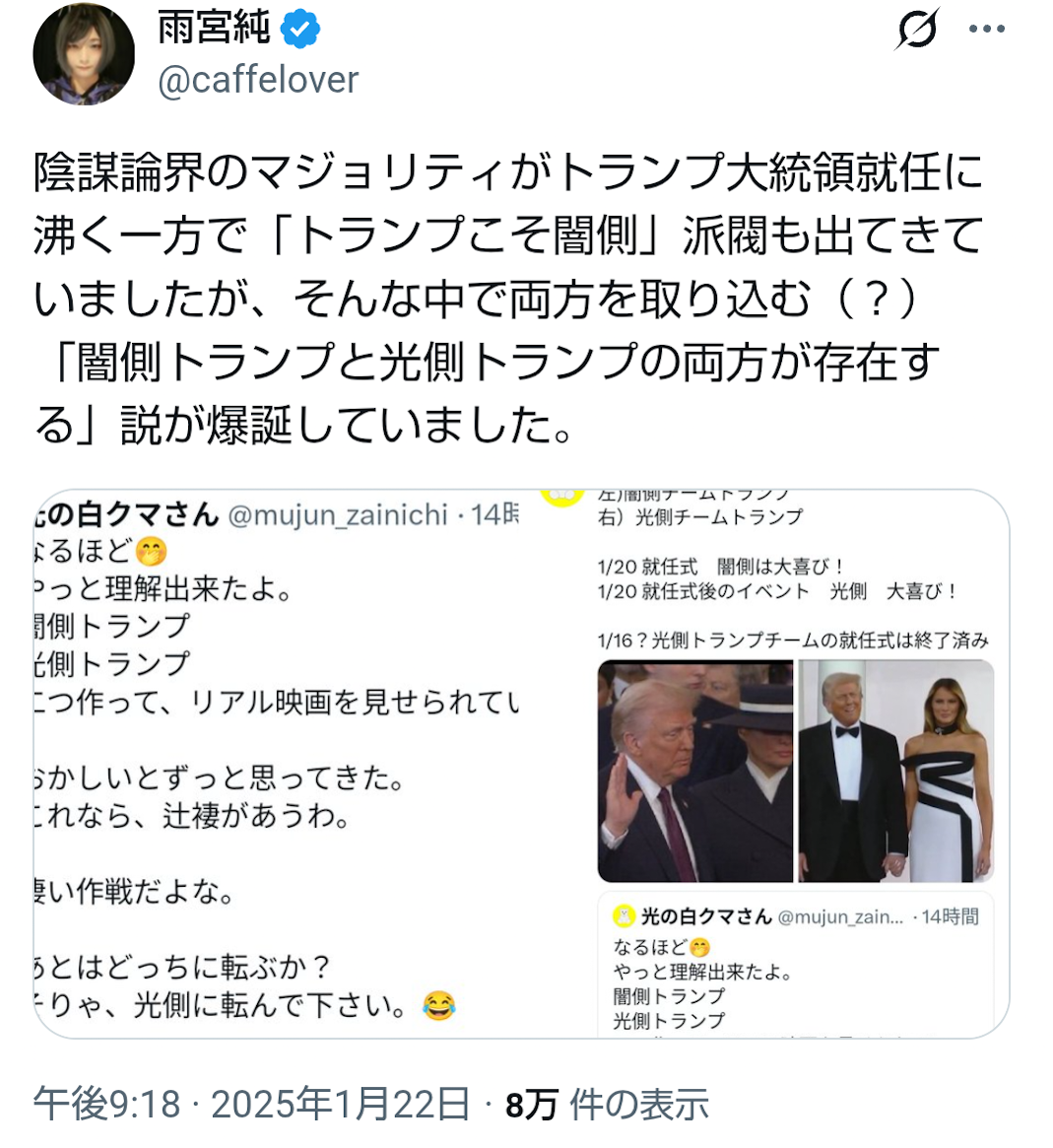Open the tweet's overflow menu
The width and height of the screenshot is (1053, 1148).
tap(987, 30)
